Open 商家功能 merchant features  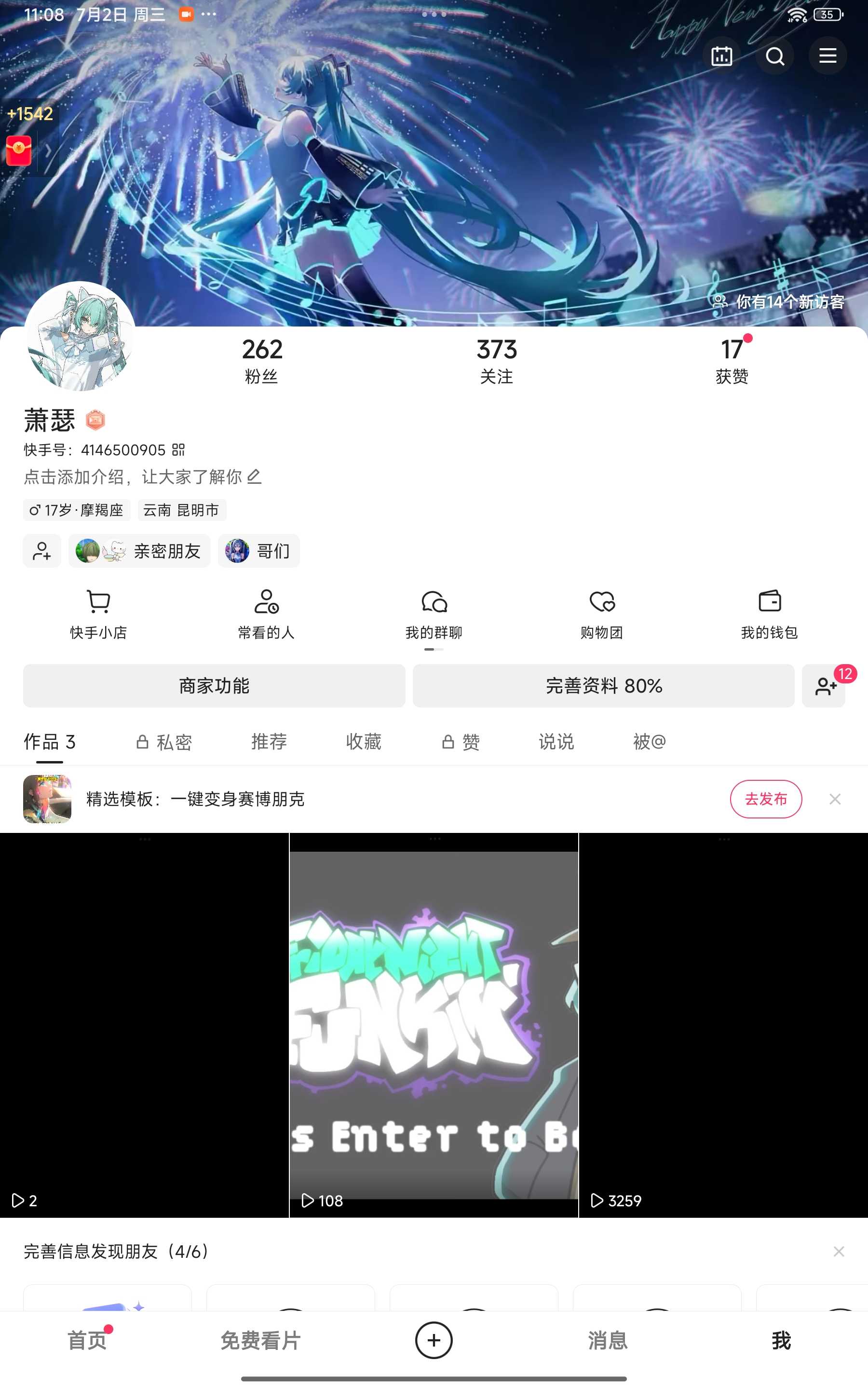click(x=214, y=686)
